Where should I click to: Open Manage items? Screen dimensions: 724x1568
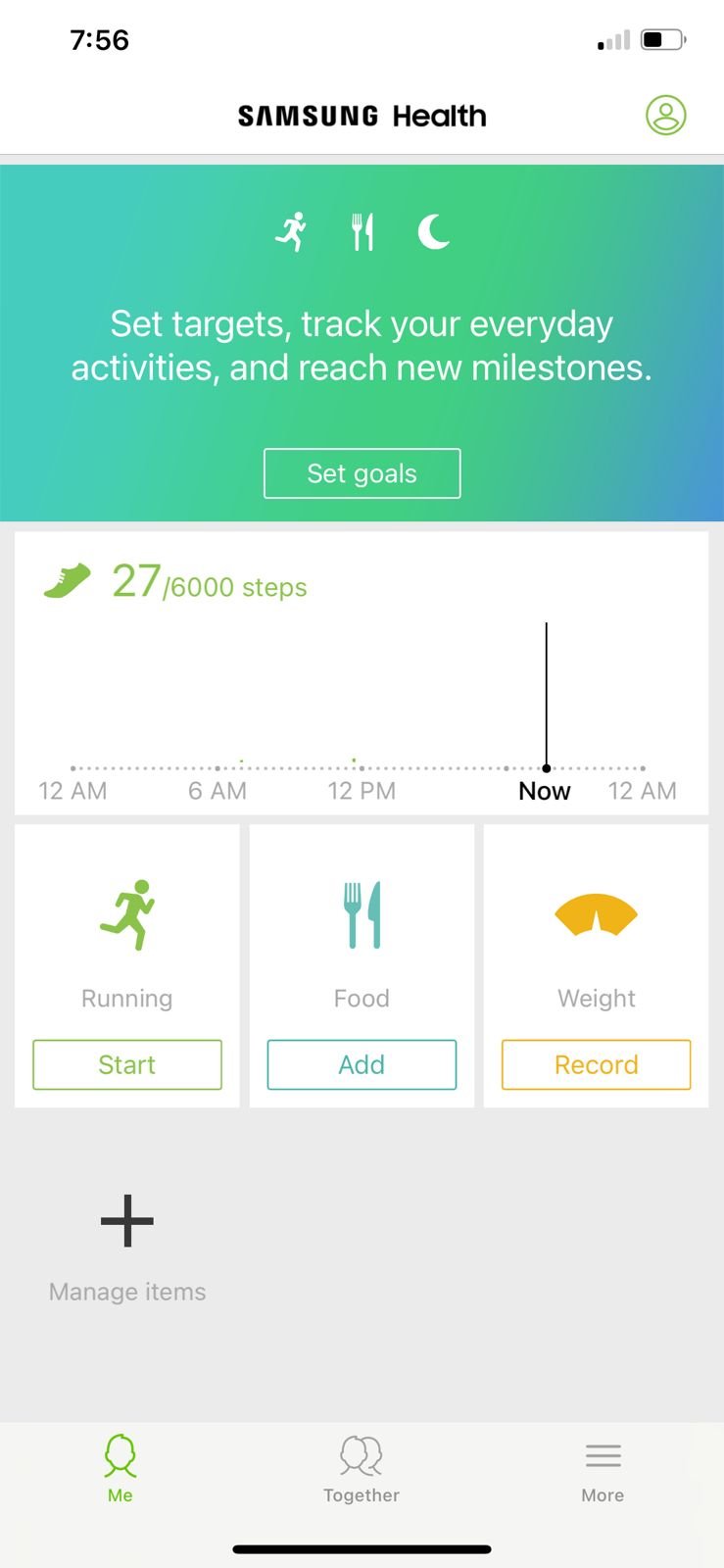[x=127, y=1249]
